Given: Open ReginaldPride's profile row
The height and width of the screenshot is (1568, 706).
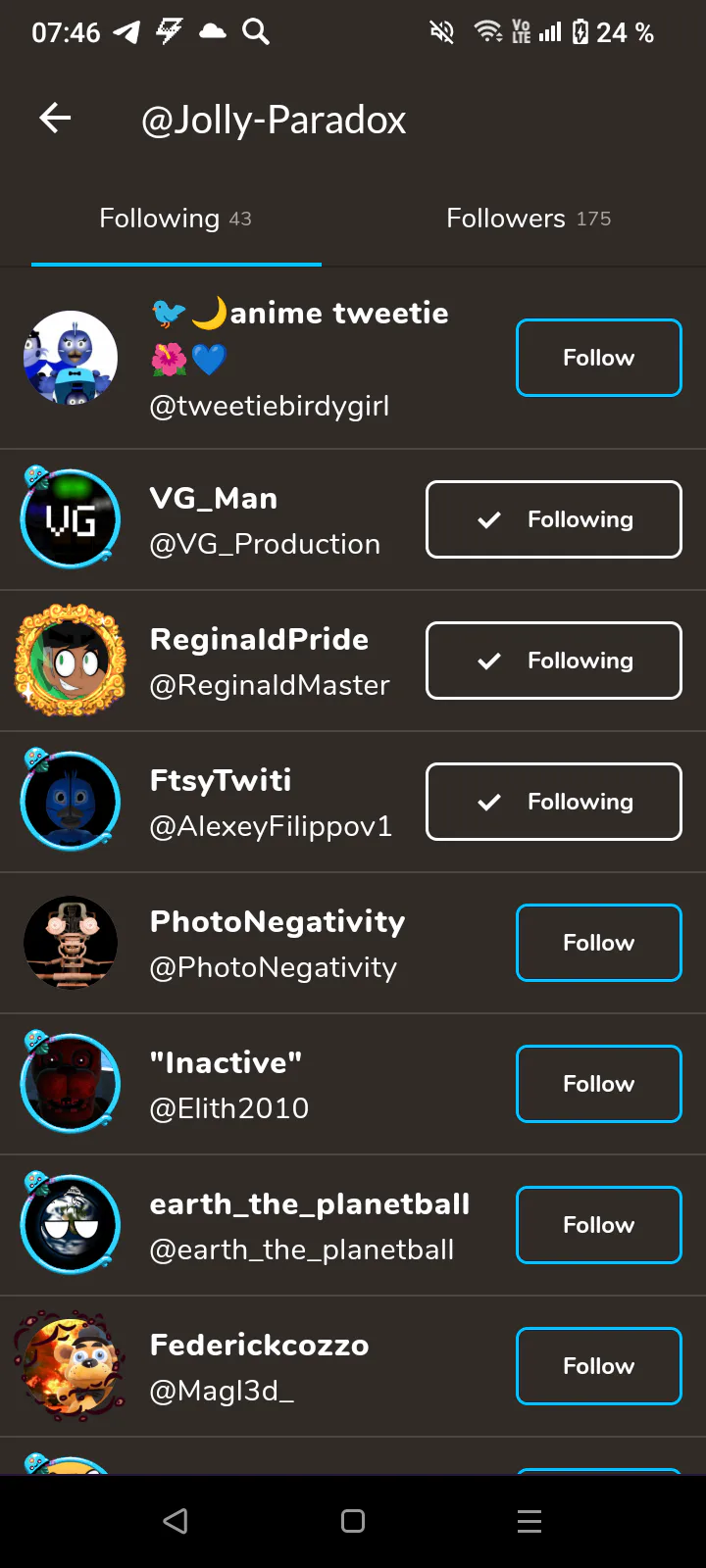Looking at the screenshot, I should point(214,661).
